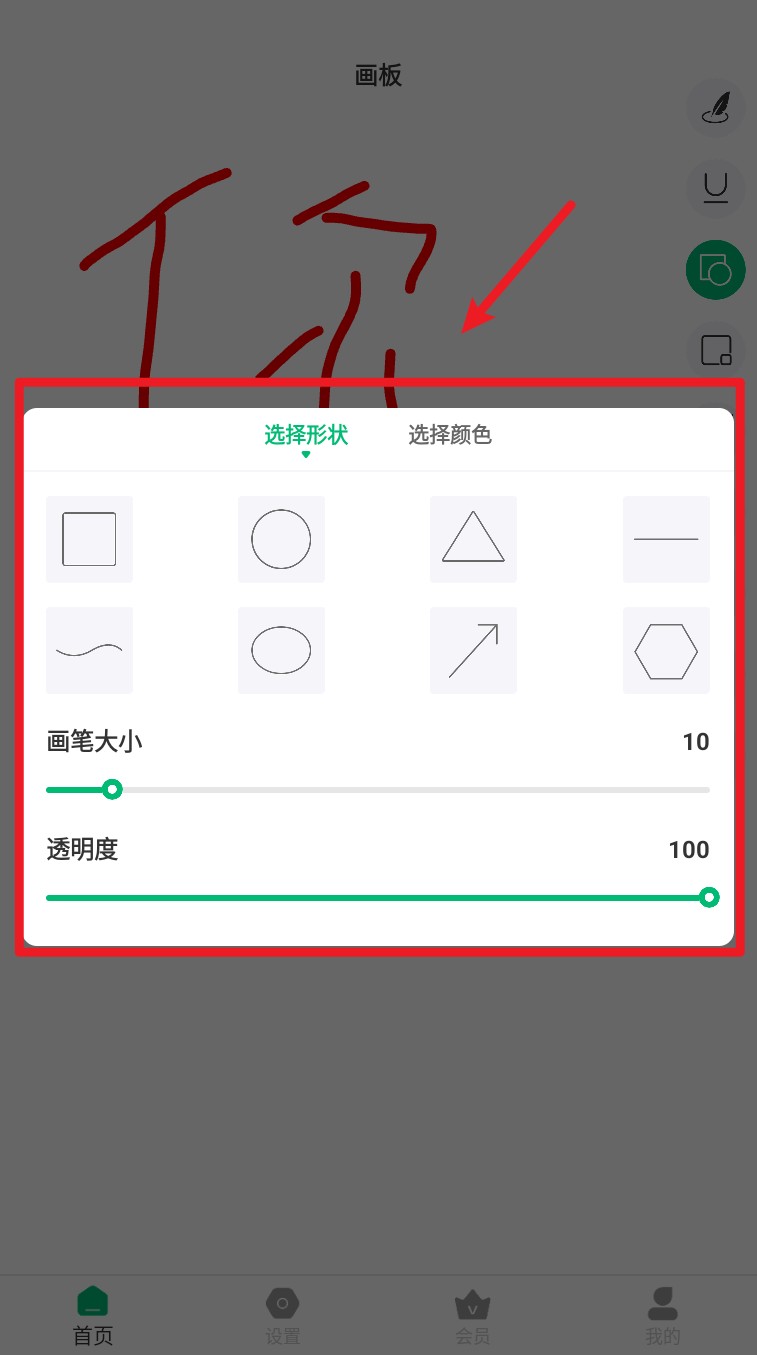The height and width of the screenshot is (1355, 757).
Task: Pick the straight line shape
Action: point(666,539)
